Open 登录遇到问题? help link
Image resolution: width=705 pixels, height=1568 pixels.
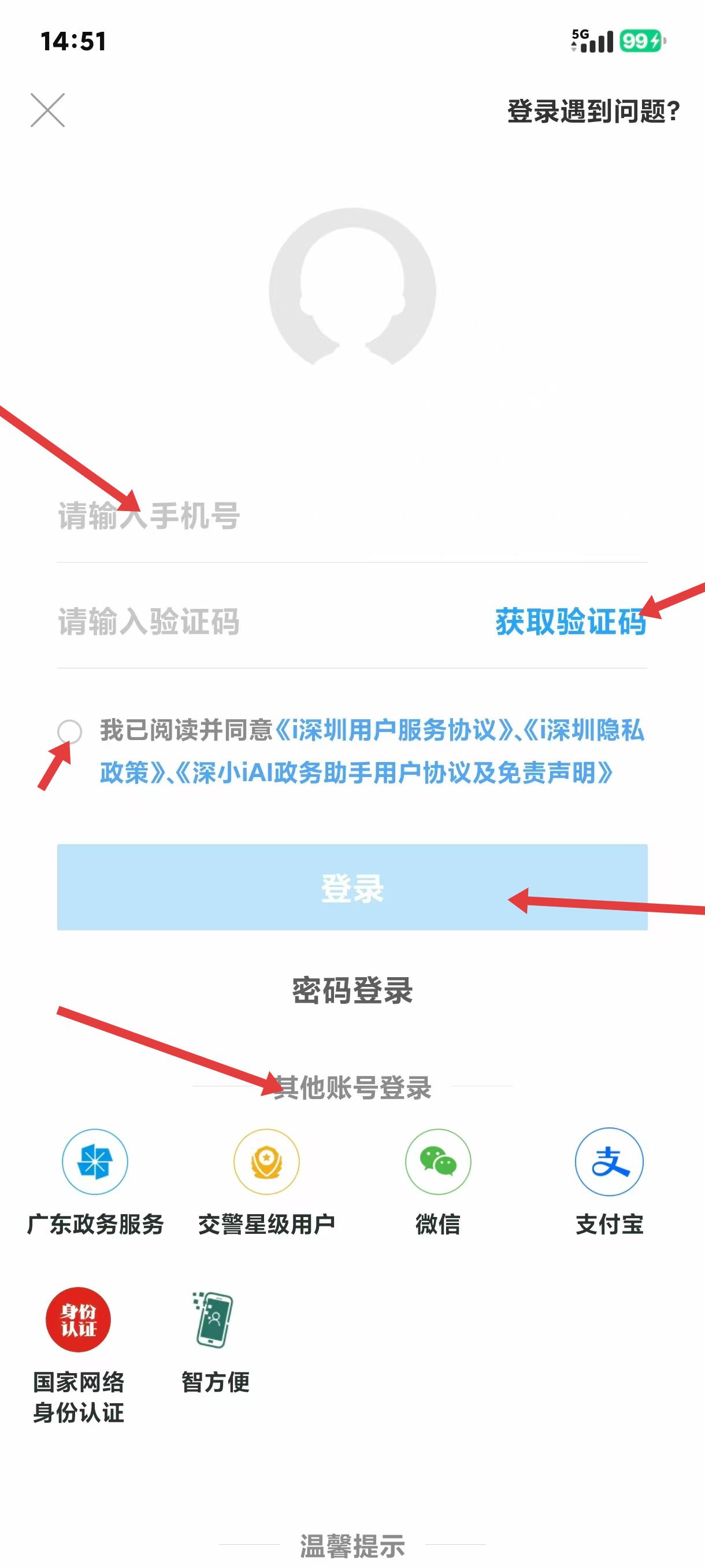593,112
